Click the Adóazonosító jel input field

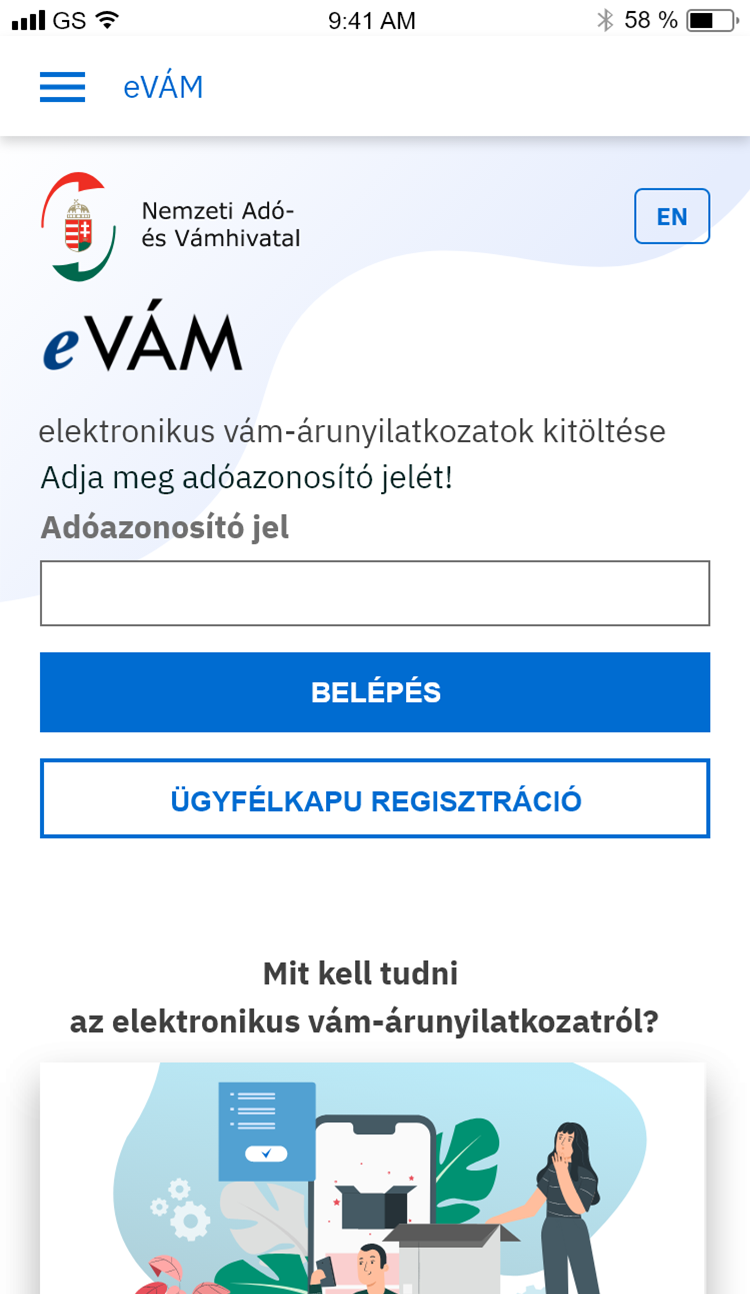coord(374,593)
